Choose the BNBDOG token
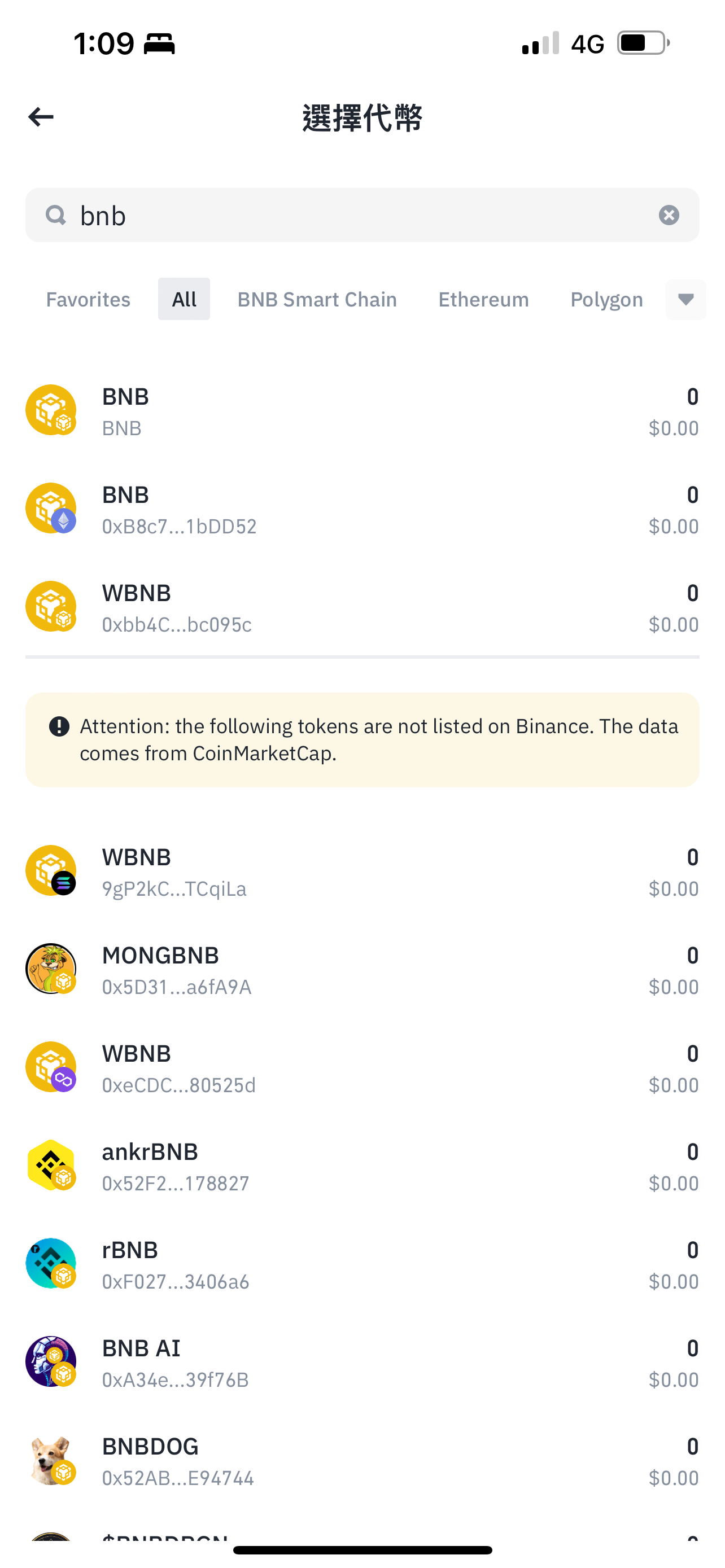Viewport: 725px width, 1568px height. [362, 1461]
